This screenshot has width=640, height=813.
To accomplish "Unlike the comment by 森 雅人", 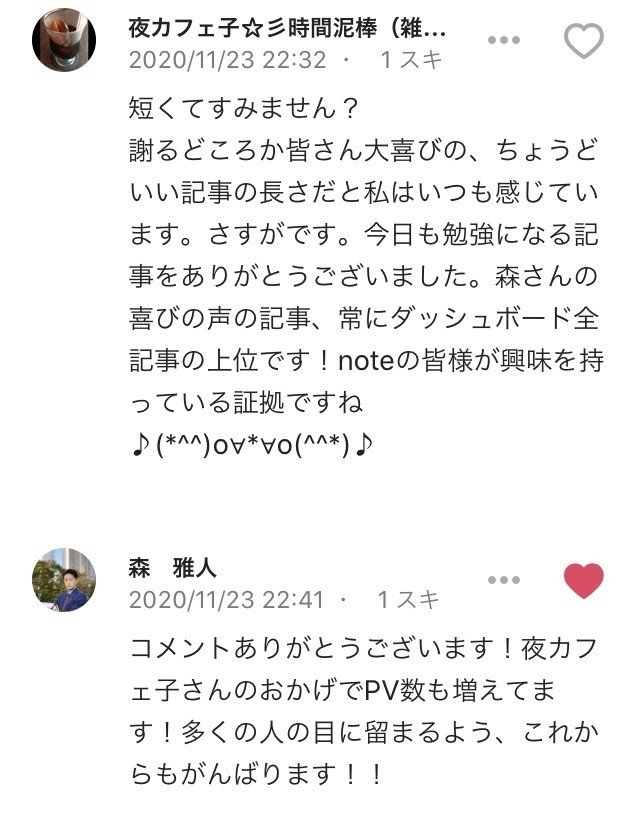I will coord(584,580).
